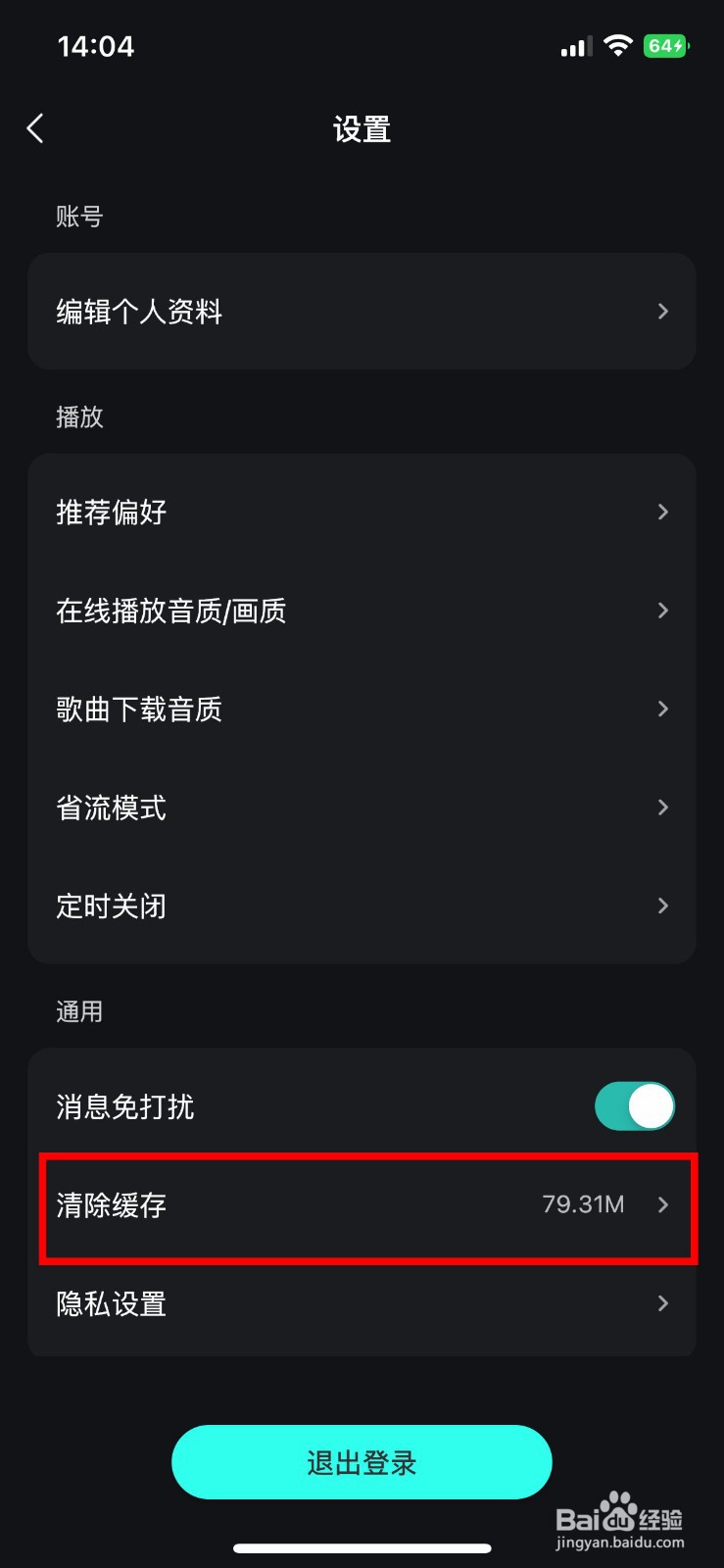Screen dimensions: 724x1568
Task: Select 清除缓存 highlighted in red
Action: (362, 1206)
